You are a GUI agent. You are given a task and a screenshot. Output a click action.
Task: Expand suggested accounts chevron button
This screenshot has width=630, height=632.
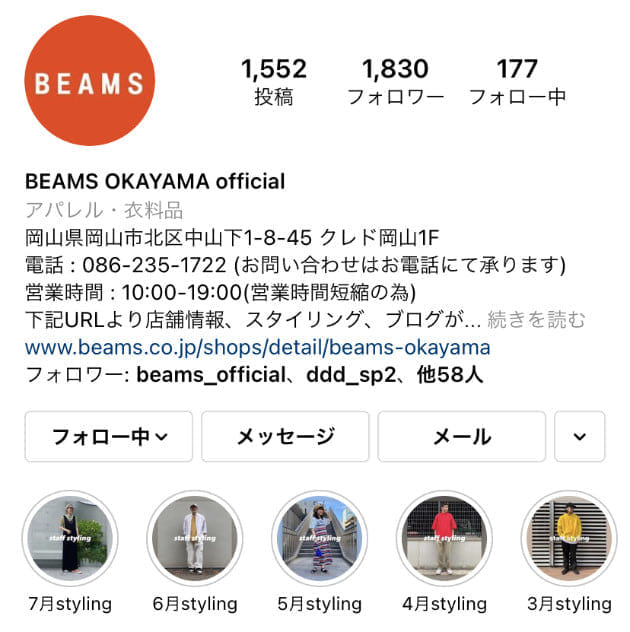pos(579,436)
